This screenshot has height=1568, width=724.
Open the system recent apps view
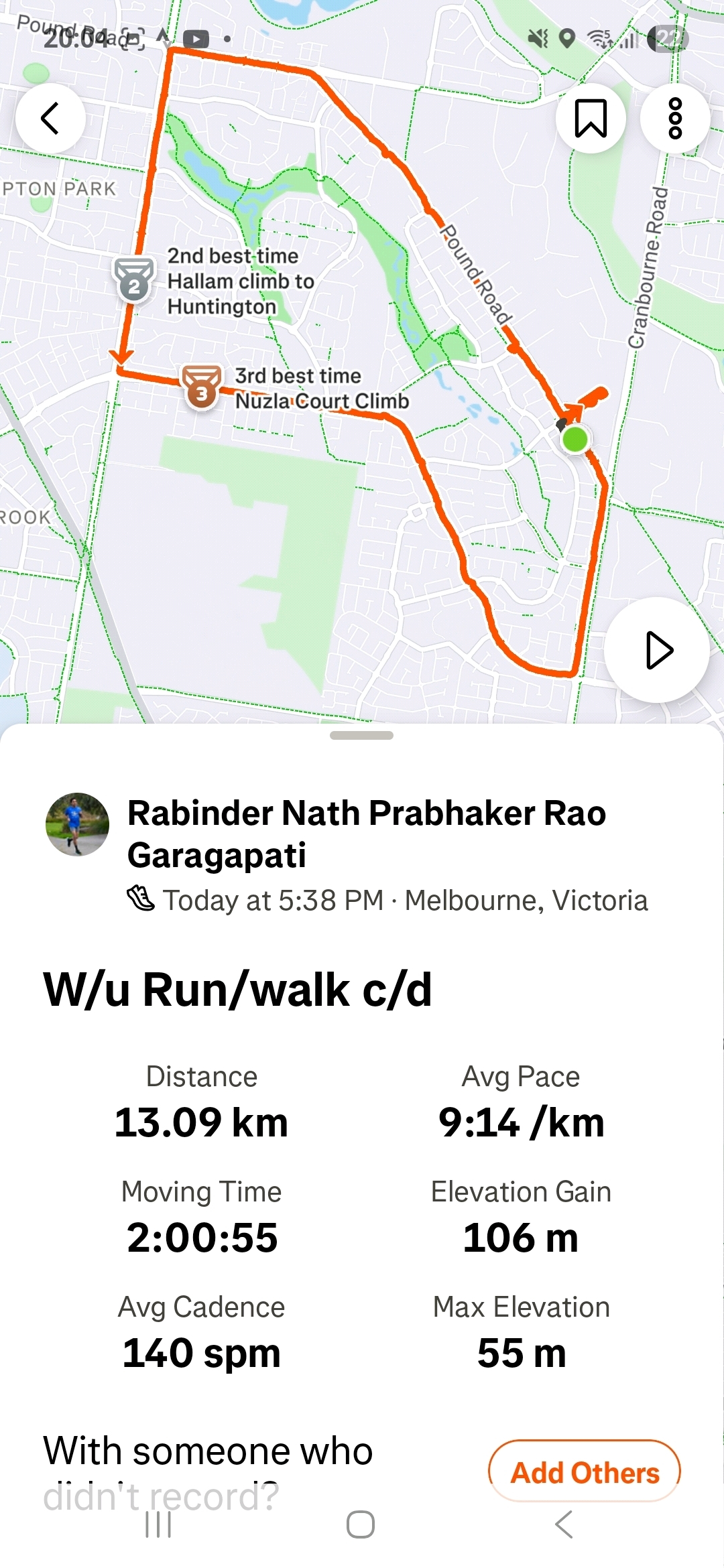[158, 1524]
